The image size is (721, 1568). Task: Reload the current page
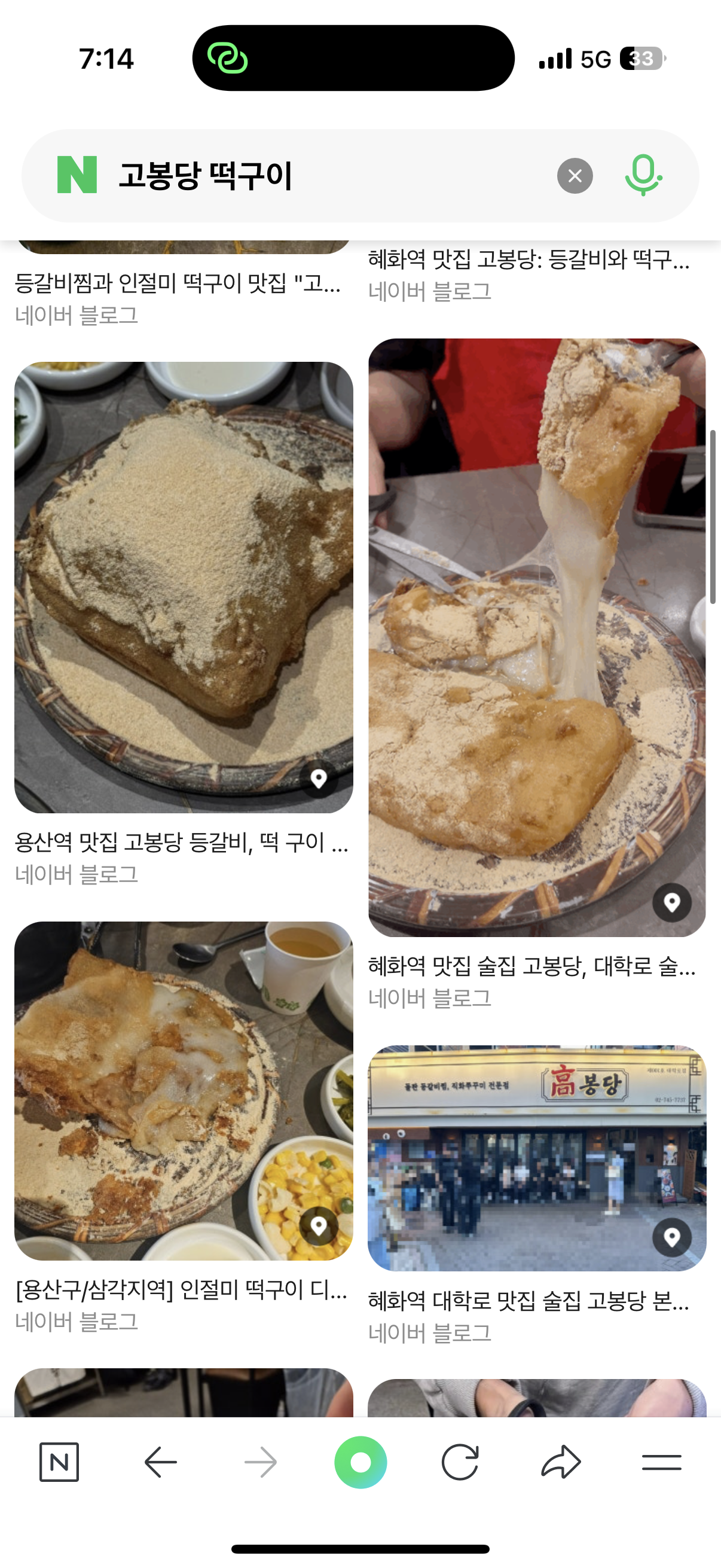[460, 1462]
